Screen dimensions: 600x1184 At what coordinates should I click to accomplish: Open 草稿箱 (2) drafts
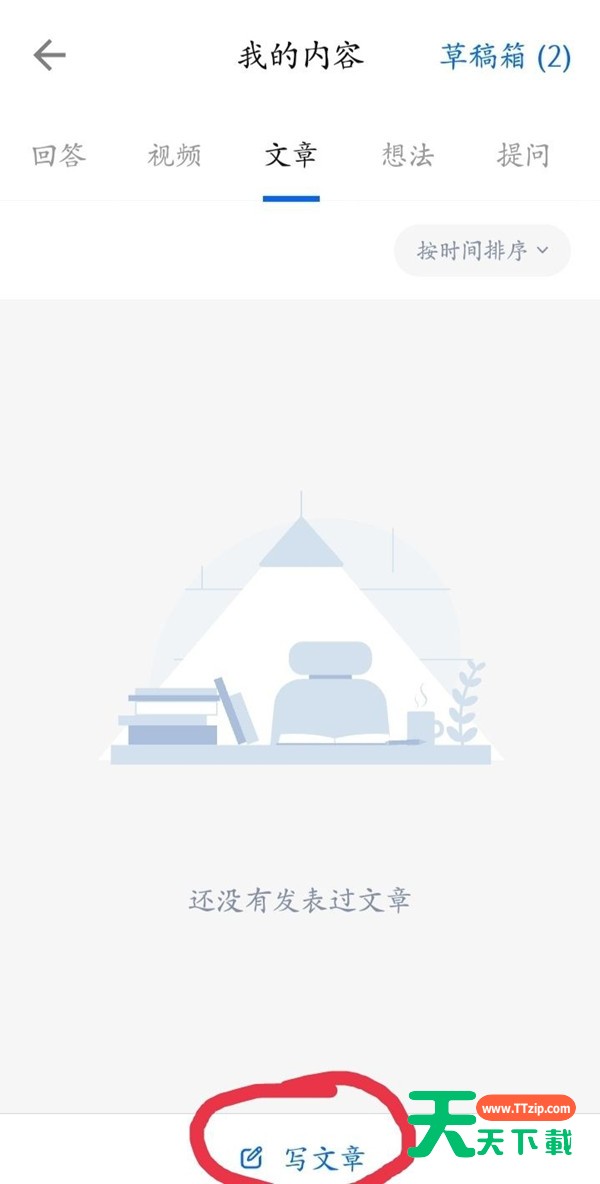tap(505, 56)
